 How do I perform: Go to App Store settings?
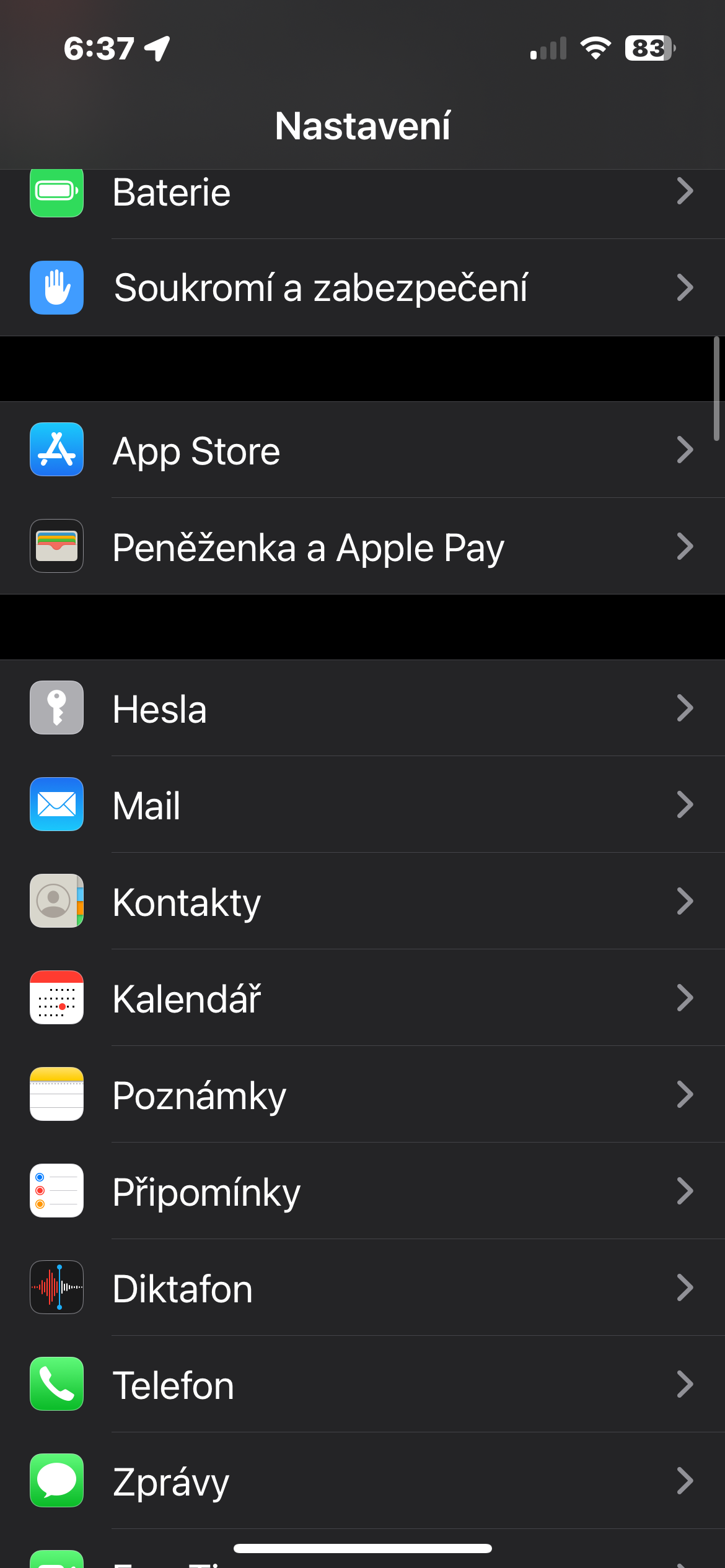pos(362,450)
